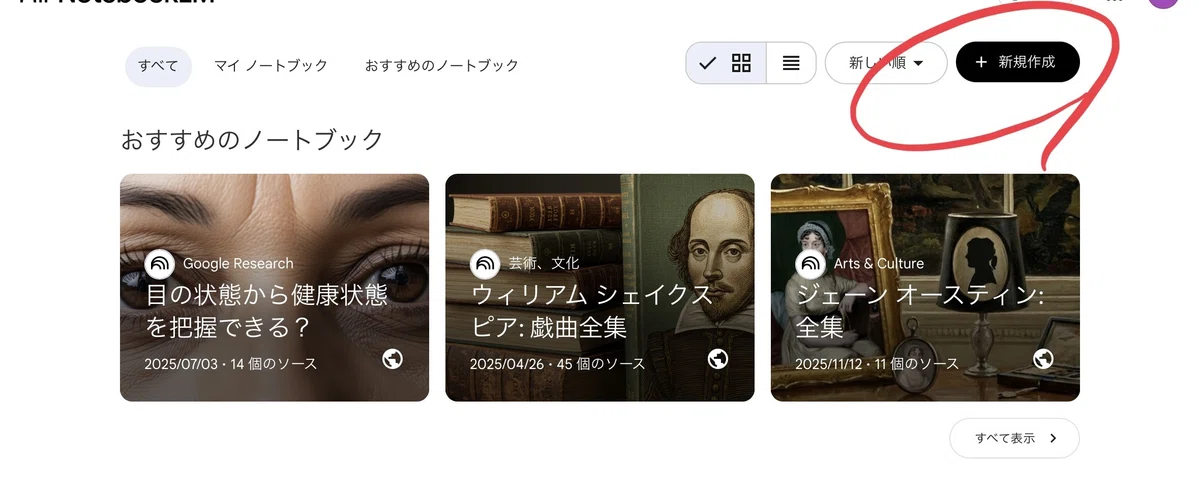Open the ウィリアム シェイクスピア: 戯曲全集 notebook

(600, 288)
